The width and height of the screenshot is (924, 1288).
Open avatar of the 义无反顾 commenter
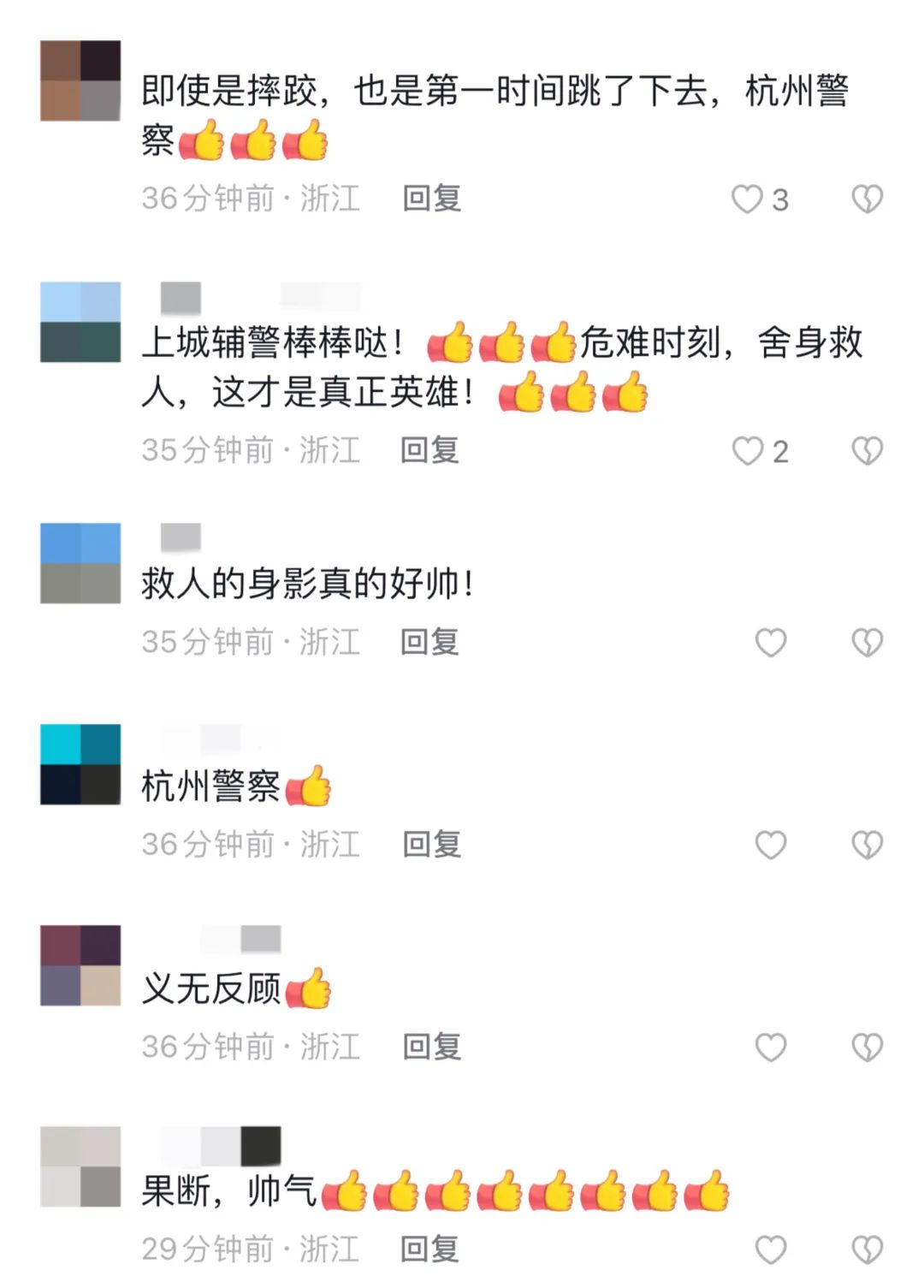pos(80,965)
